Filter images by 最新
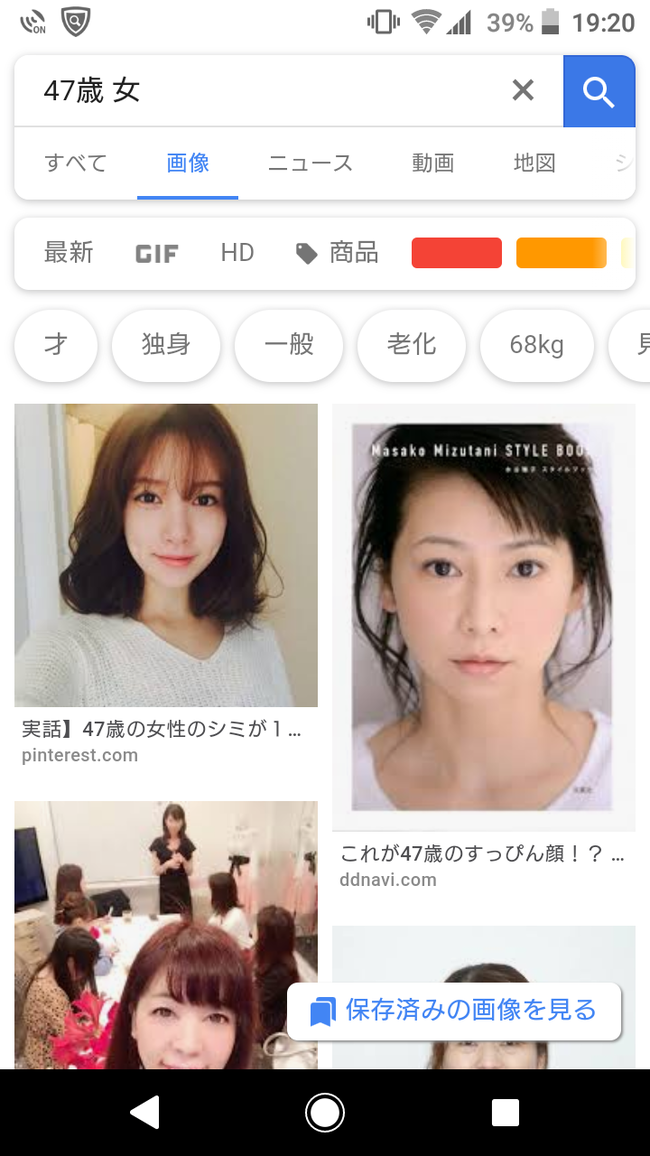The image size is (650, 1156). click(x=68, y=253)
